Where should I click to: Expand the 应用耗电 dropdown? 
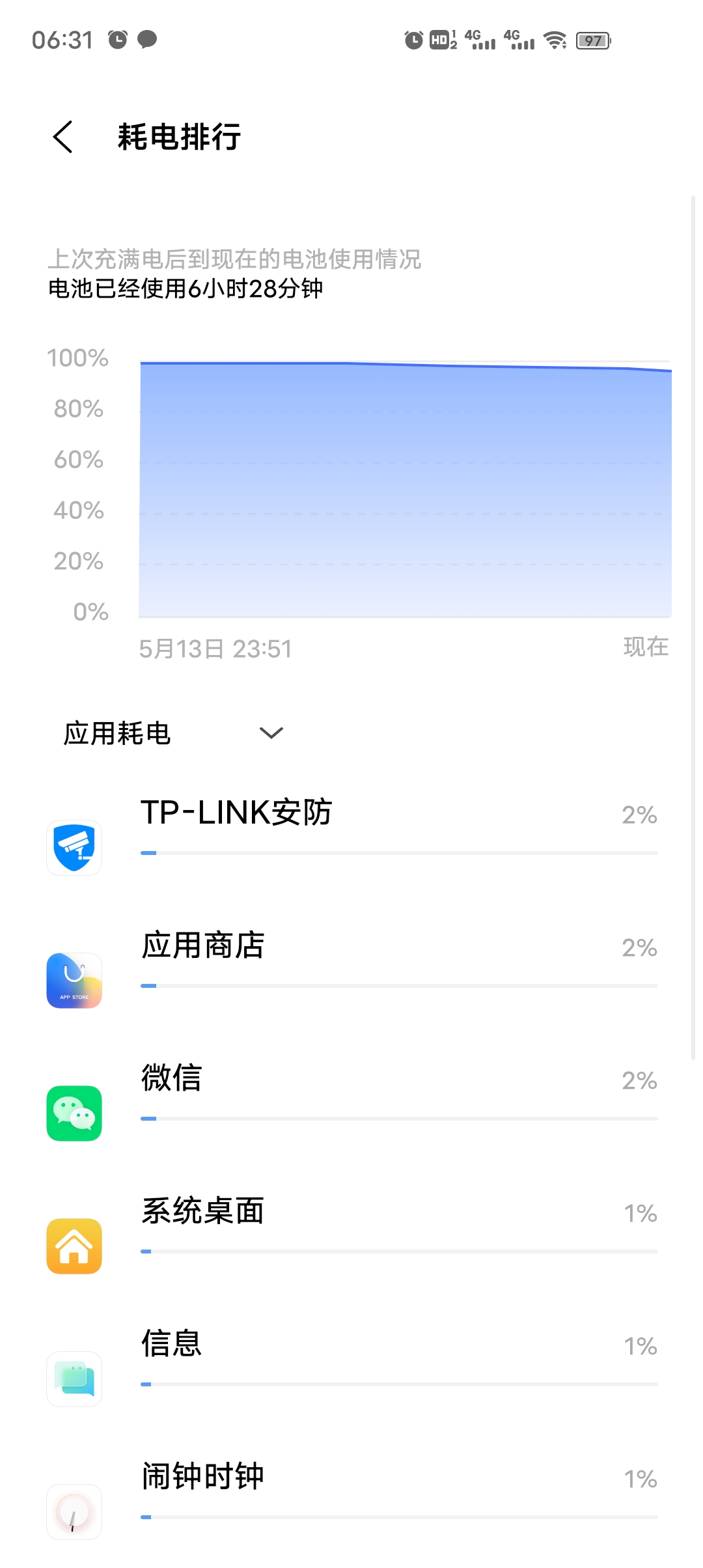tap(173, 733)
